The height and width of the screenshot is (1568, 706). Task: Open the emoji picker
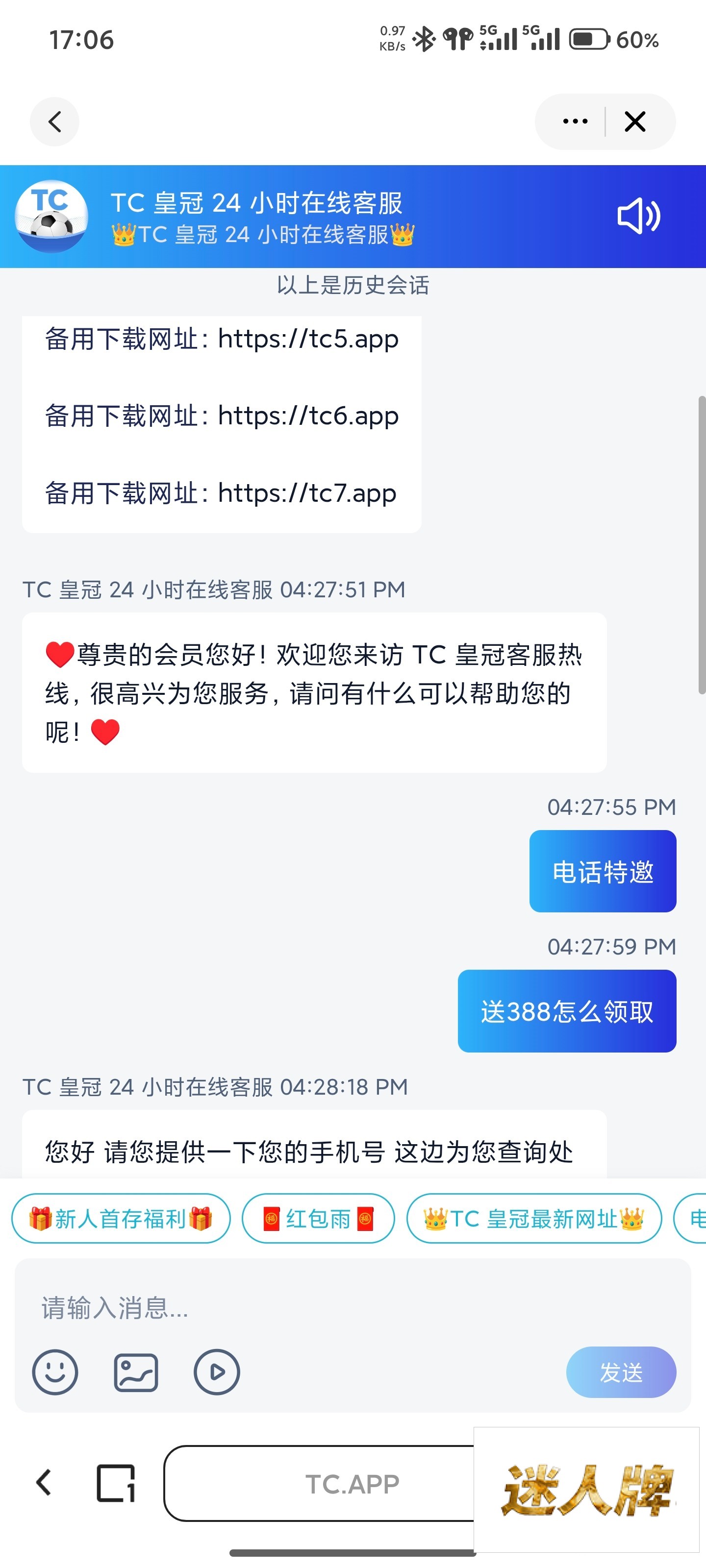pyautogui.click(x=55, y=1372)
